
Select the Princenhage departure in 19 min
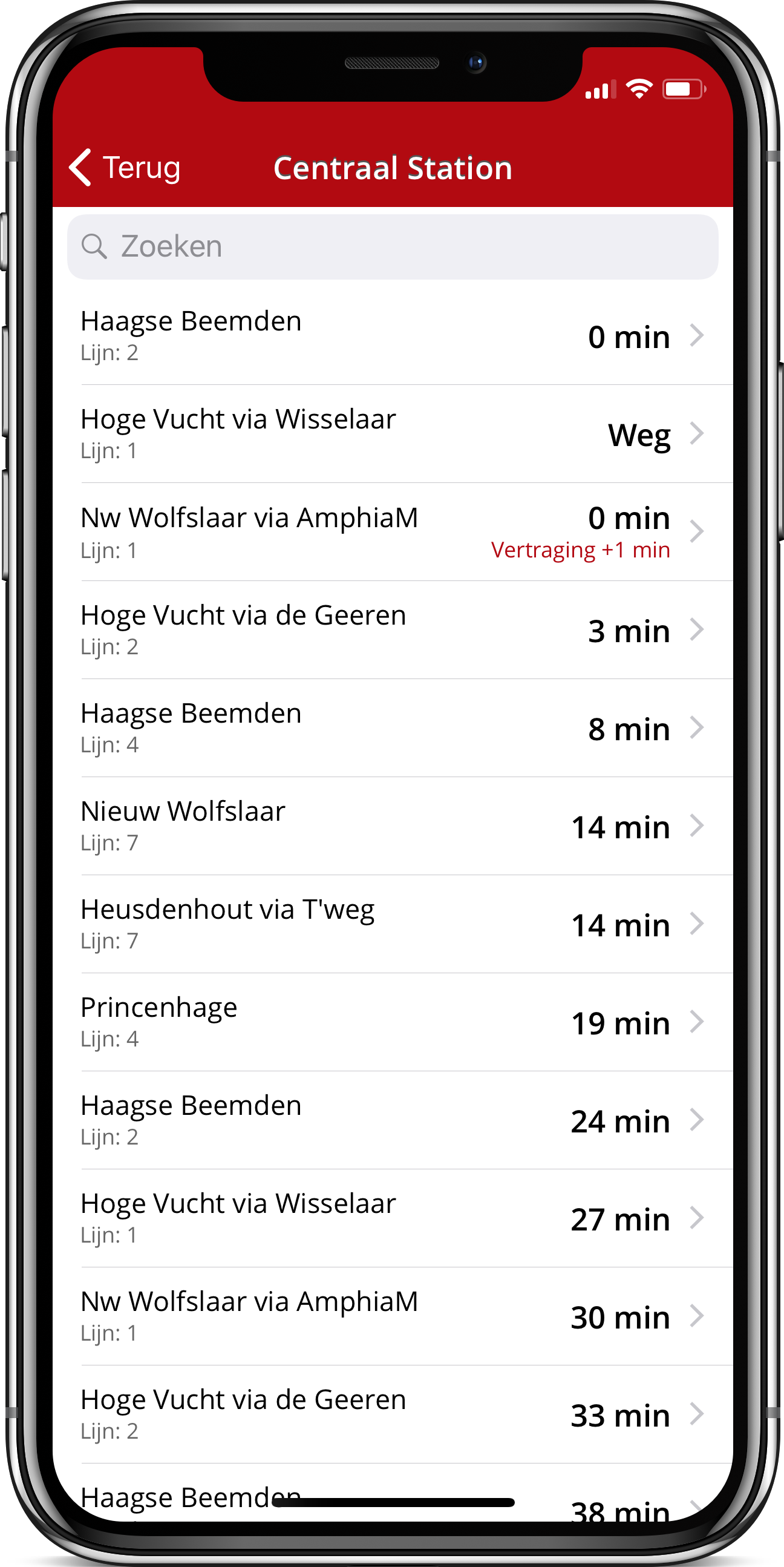[x=393, y=1022]
